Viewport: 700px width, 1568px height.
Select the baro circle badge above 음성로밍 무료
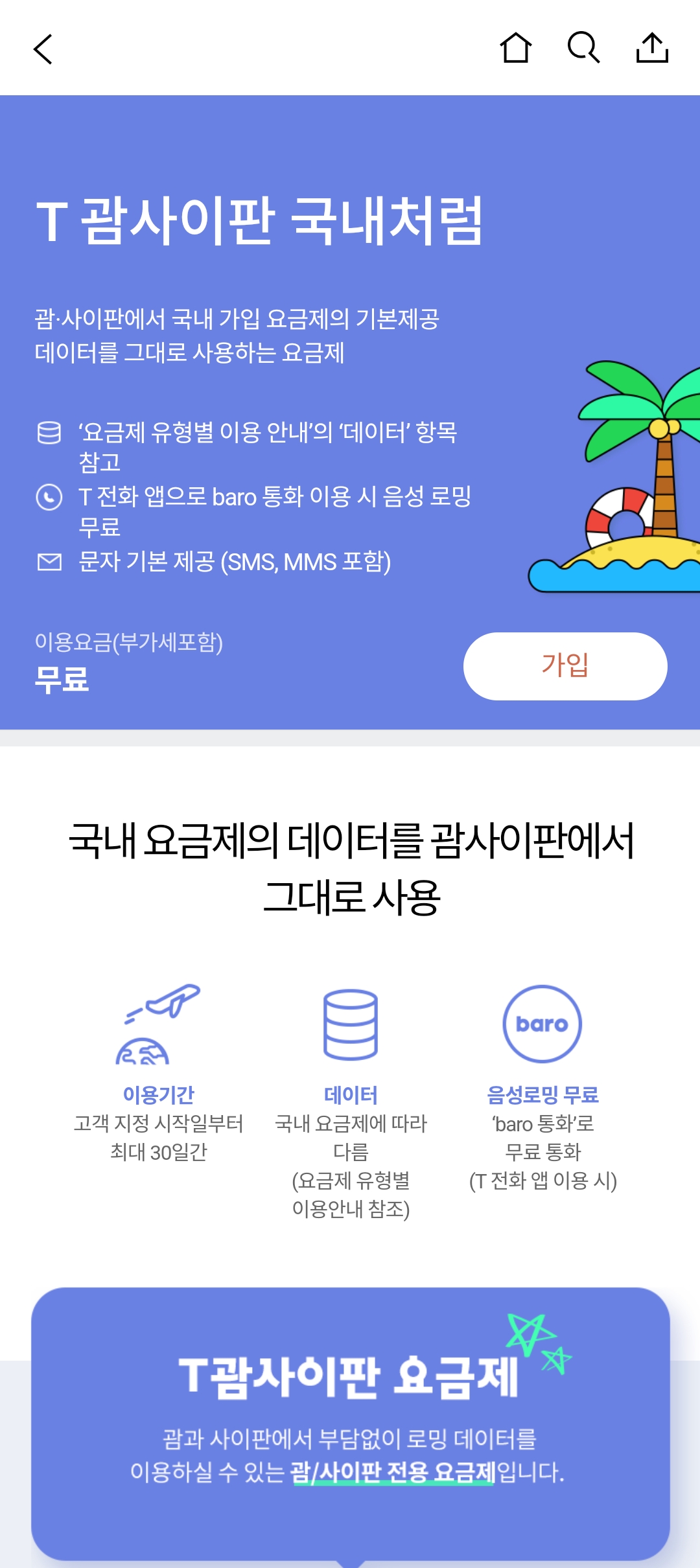[542, 1024]
